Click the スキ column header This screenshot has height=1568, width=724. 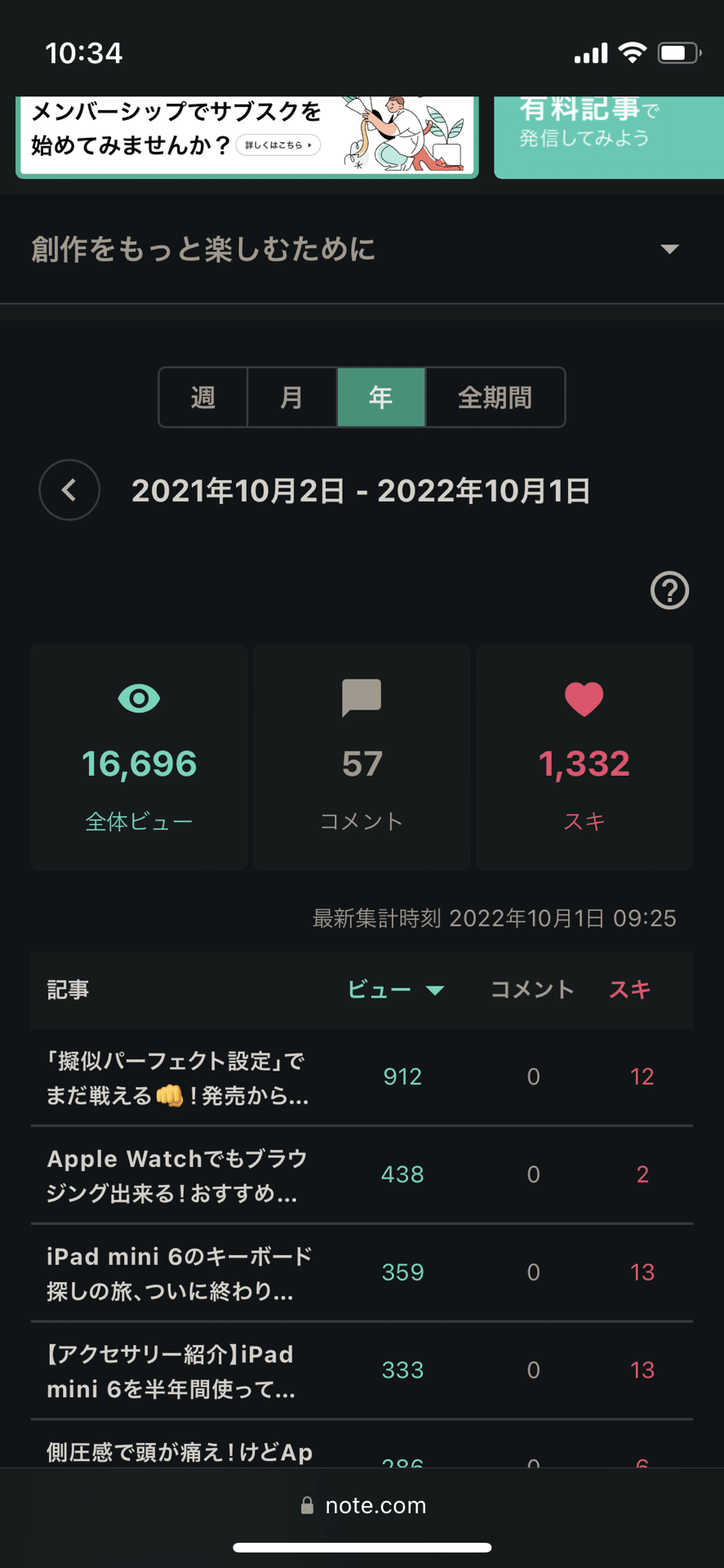629,990
